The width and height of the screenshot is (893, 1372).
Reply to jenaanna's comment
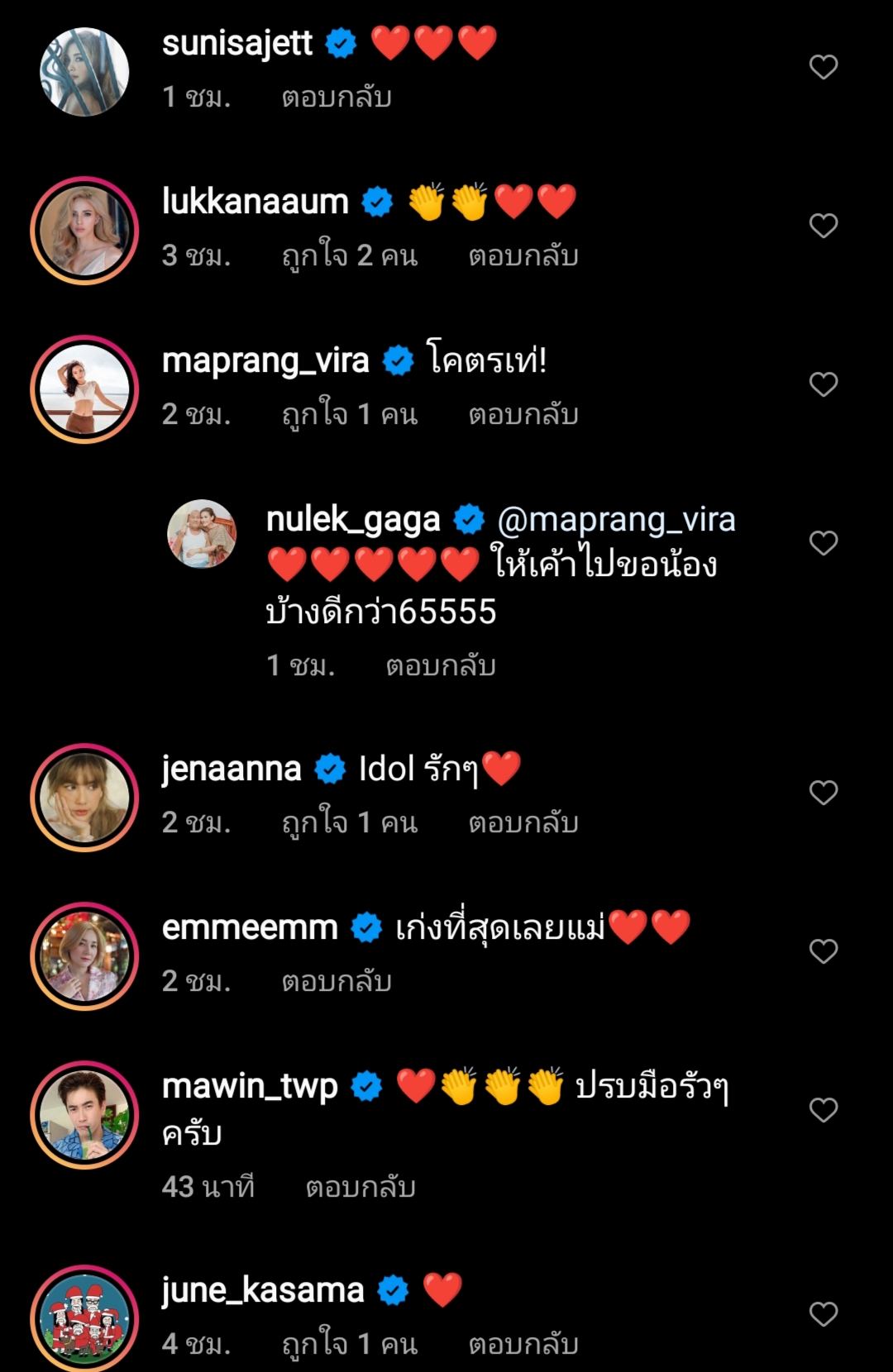(x=523, y=823)
